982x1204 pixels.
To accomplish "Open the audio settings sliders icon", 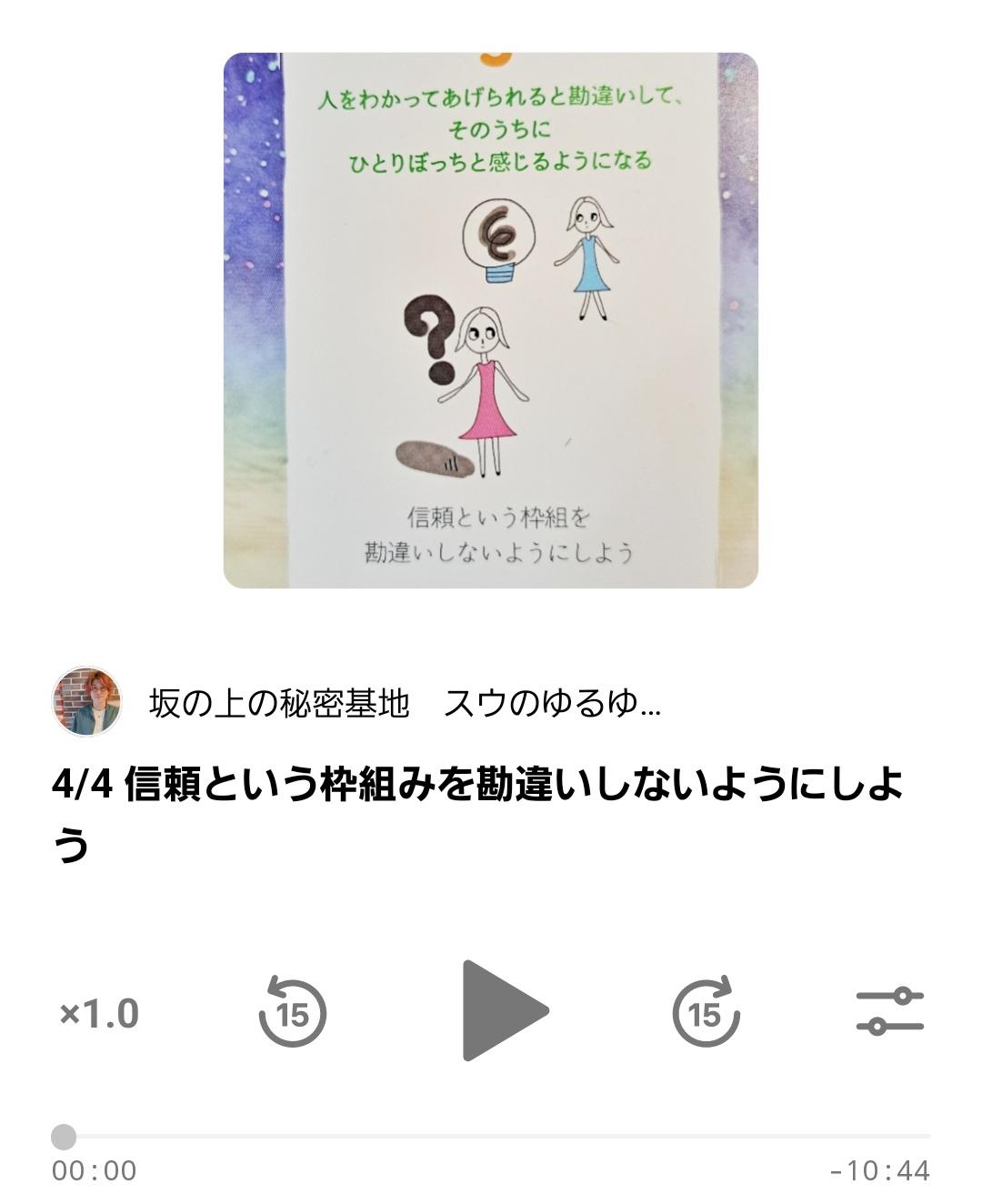I will tap(889, 1011).
